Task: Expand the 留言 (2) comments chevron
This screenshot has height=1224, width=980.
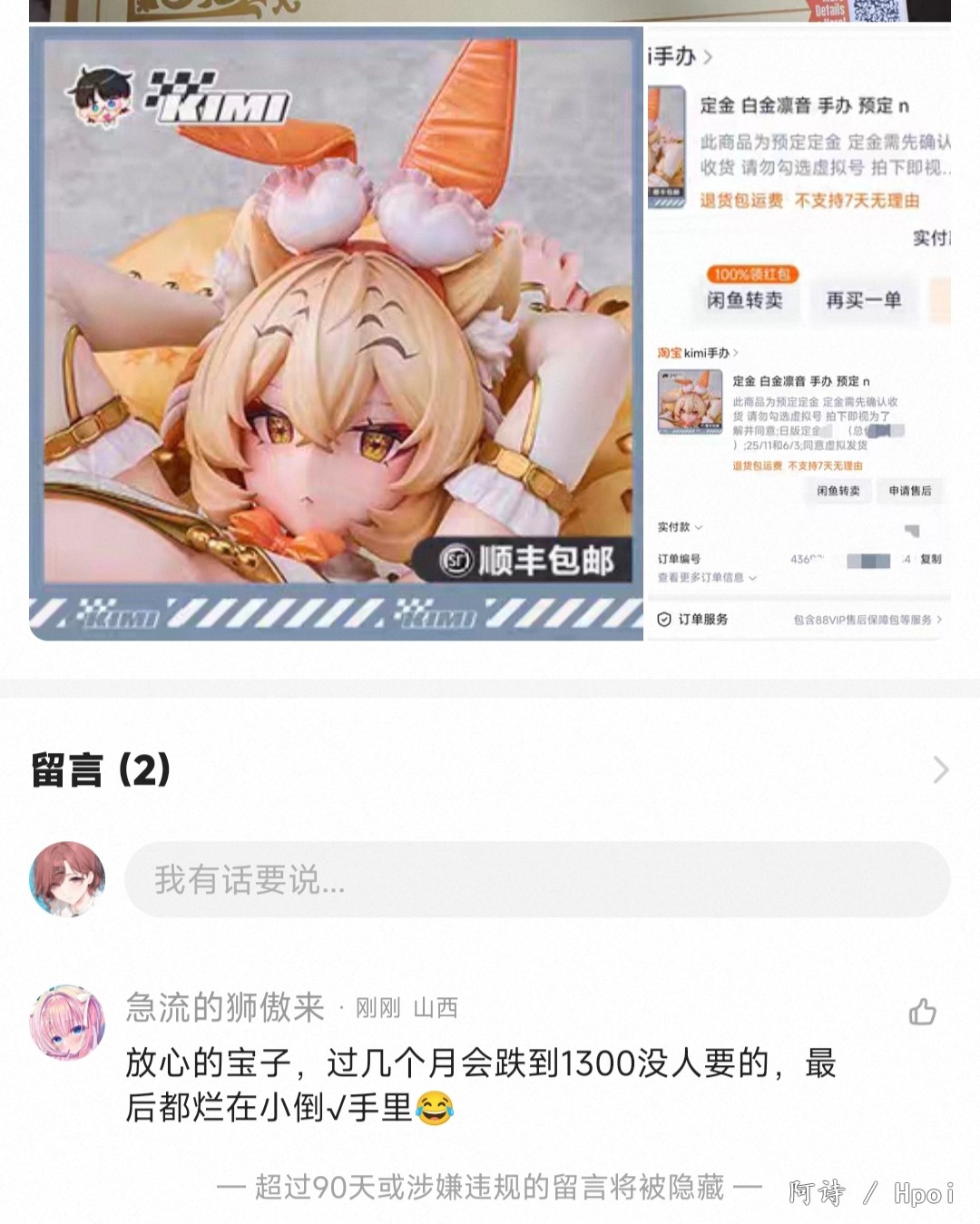Action: (940, 770)
